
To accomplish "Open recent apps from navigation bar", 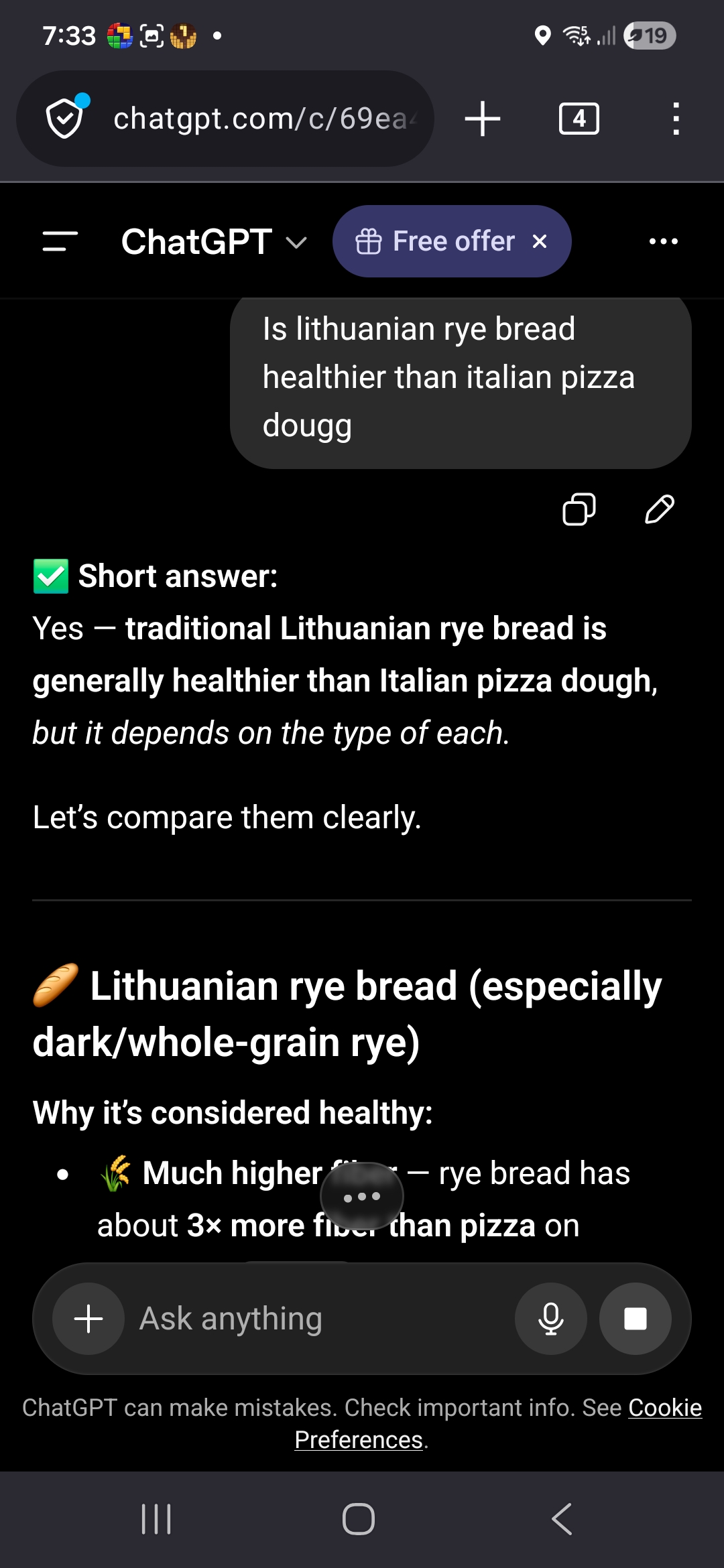I will coord(156,1519).
